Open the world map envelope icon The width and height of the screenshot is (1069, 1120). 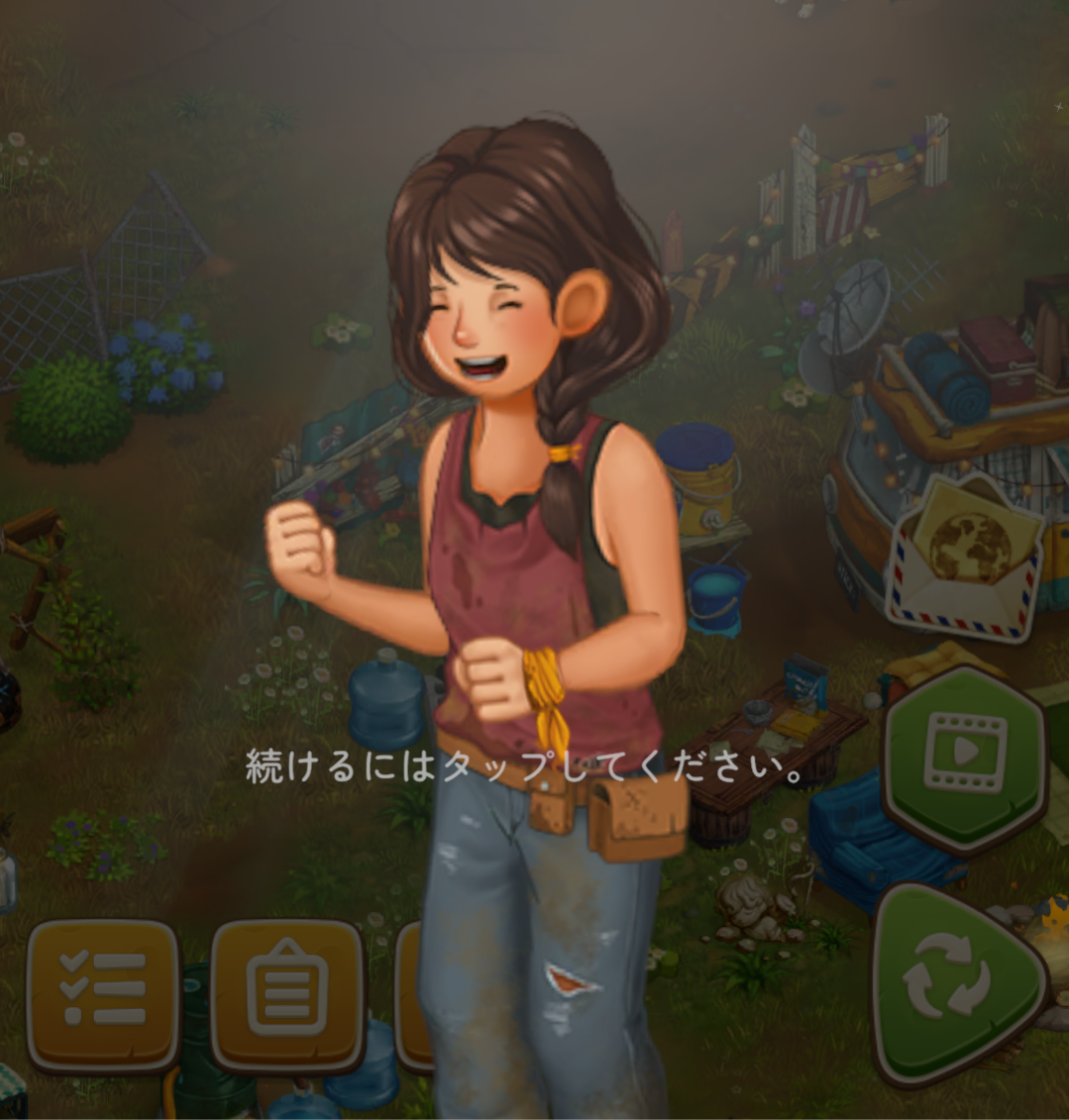click(962, 558)
